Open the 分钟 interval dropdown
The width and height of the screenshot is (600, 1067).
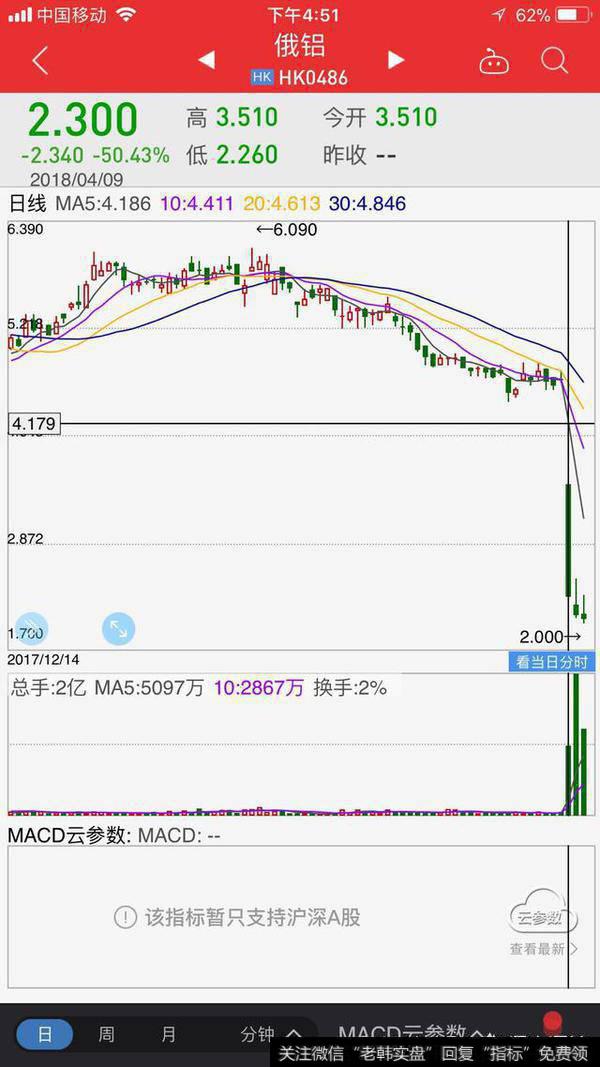(270, 1034)
